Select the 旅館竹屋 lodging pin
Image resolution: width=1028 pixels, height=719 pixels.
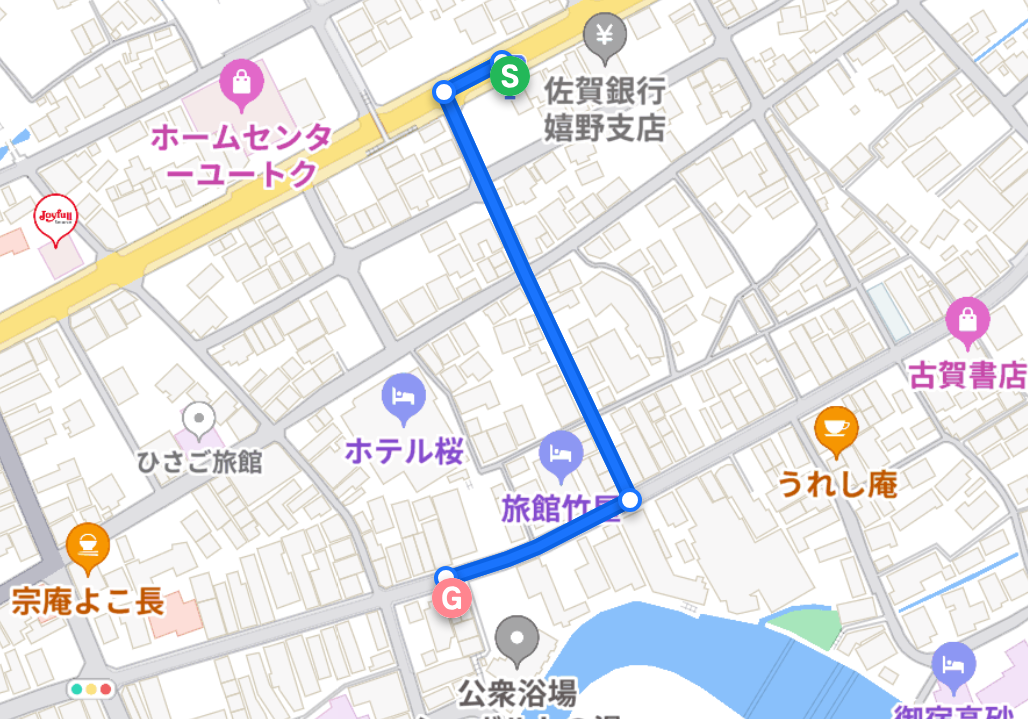tap(560, 453)
